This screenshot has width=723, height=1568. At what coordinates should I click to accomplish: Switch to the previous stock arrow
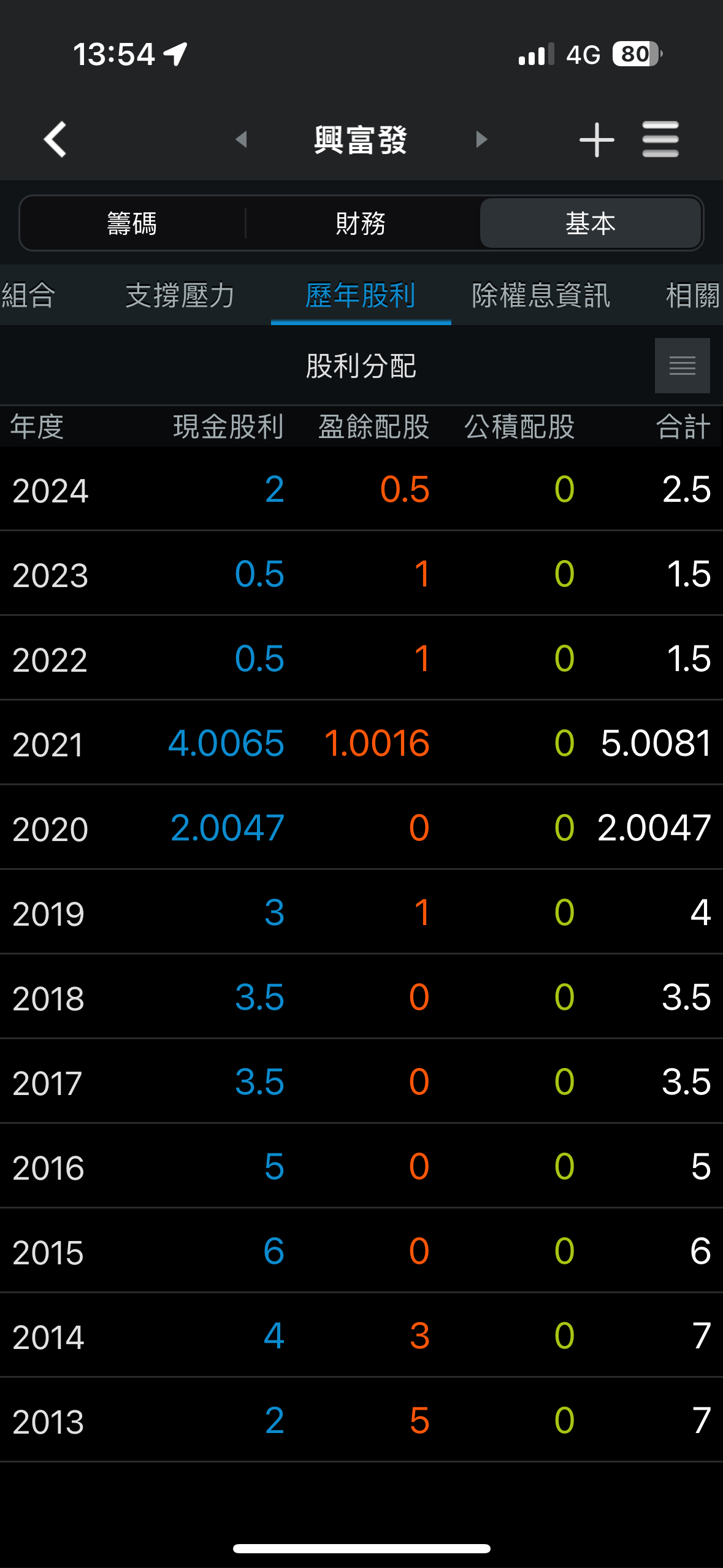[242, 139]
